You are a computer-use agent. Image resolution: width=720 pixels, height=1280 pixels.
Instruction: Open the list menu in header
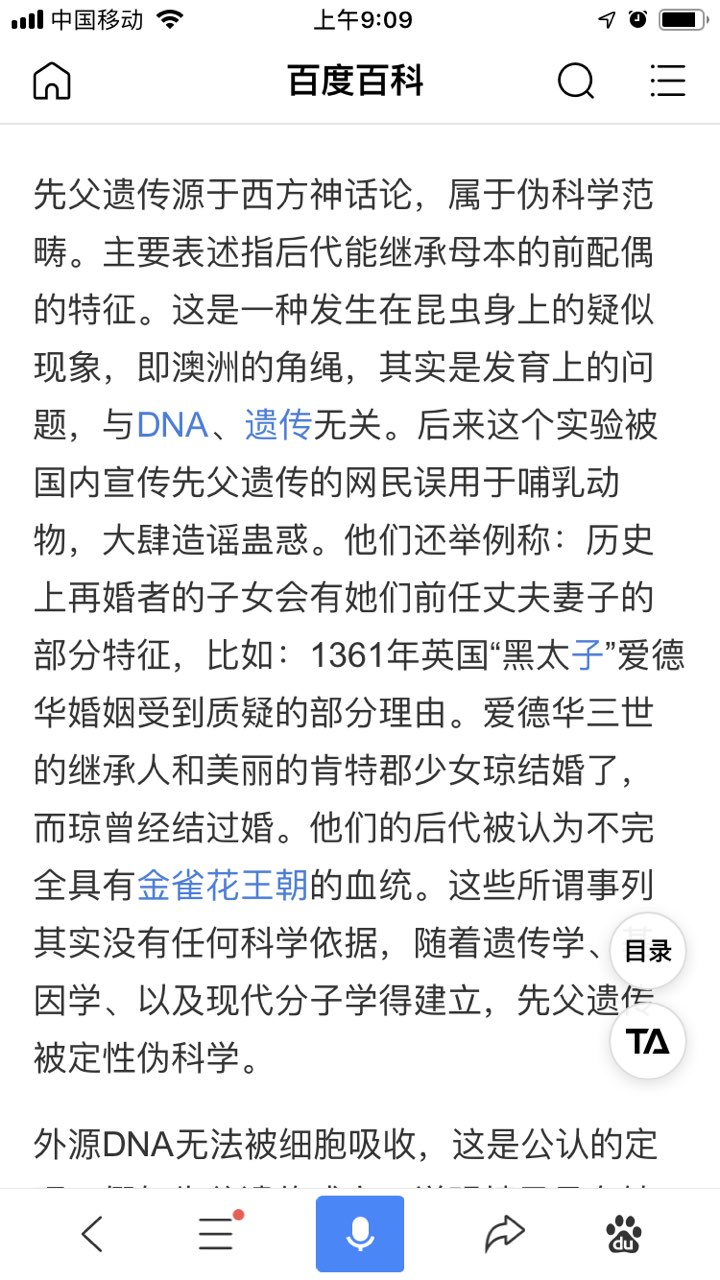(667, 80)
